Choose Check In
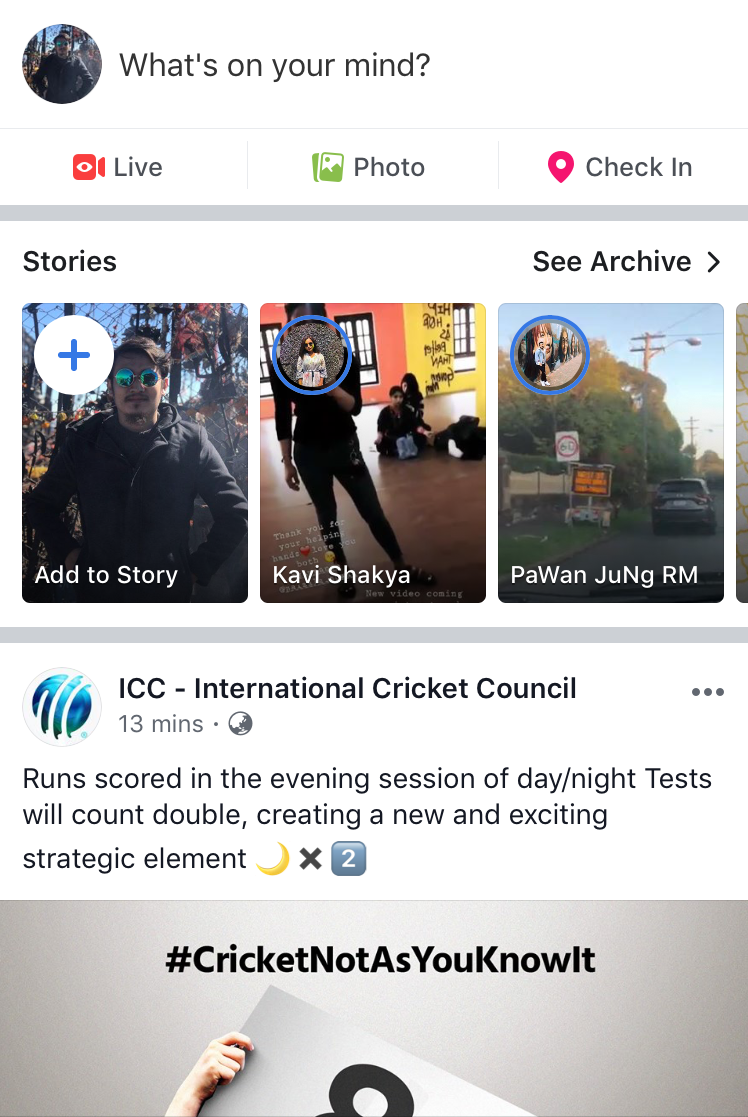This screenshot has width=748, height=1117. 620,167
